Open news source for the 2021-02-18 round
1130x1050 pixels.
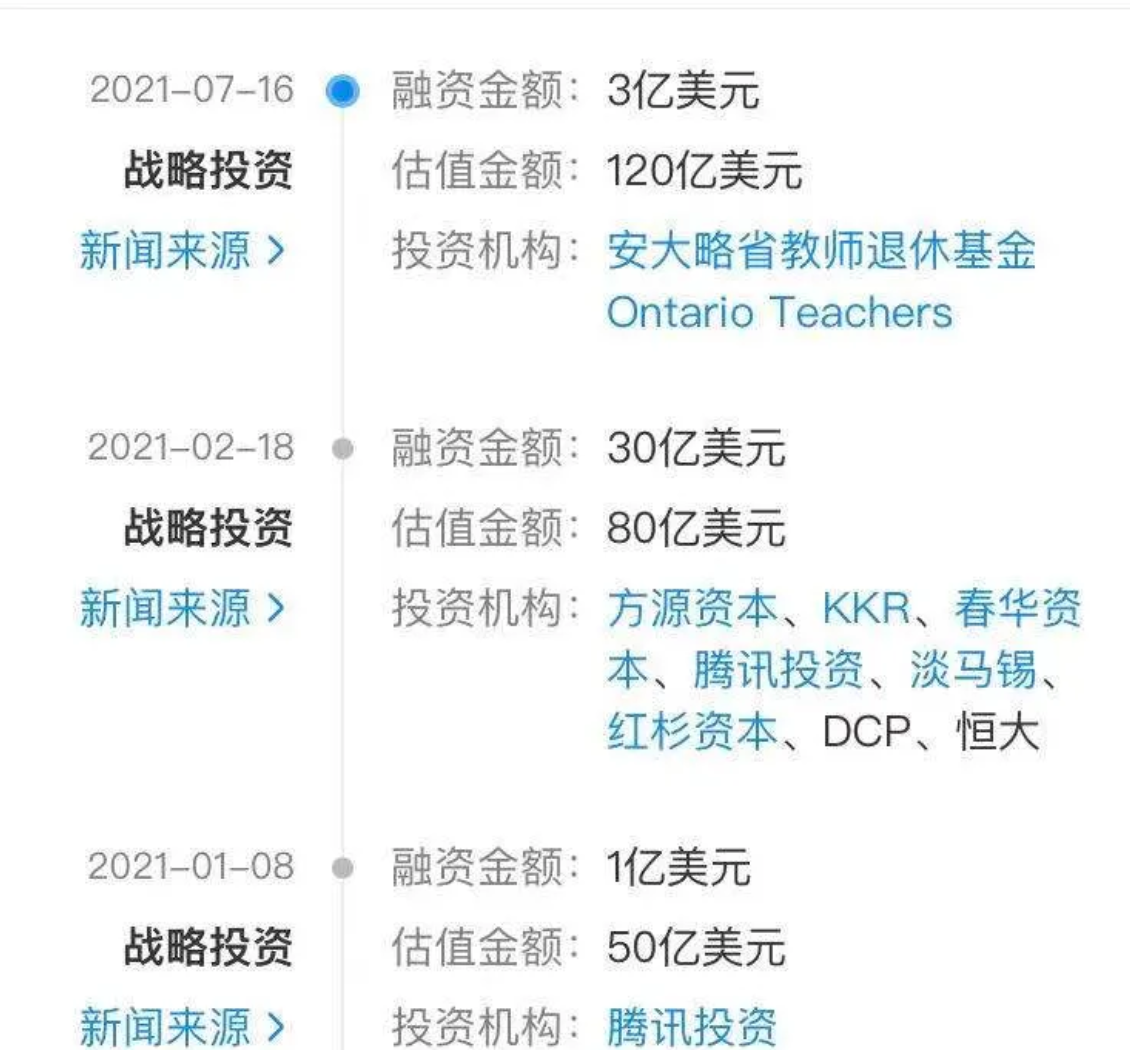tap(182, 609)
